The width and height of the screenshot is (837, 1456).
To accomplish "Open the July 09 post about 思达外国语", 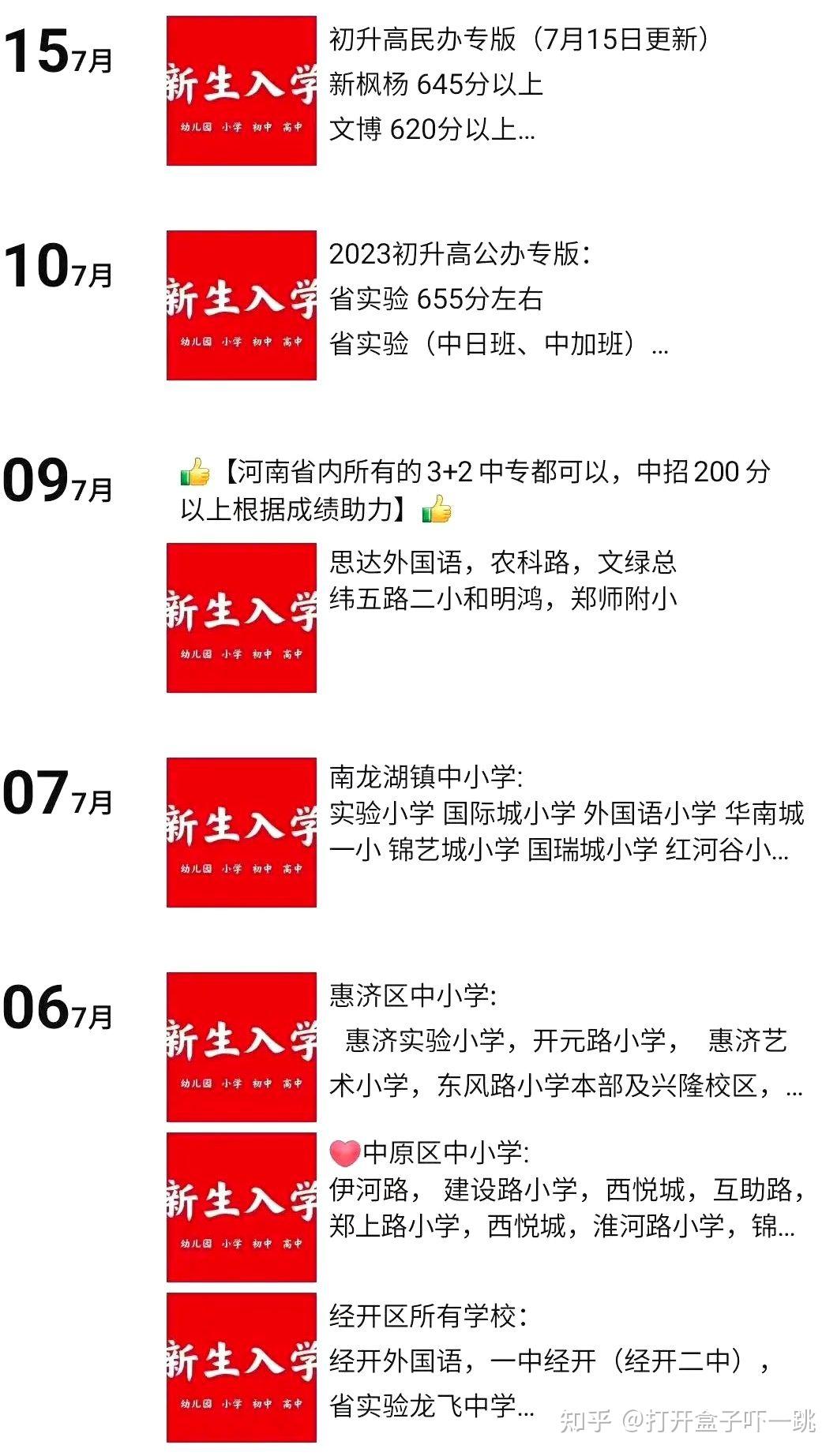I will tap(502, 581).
